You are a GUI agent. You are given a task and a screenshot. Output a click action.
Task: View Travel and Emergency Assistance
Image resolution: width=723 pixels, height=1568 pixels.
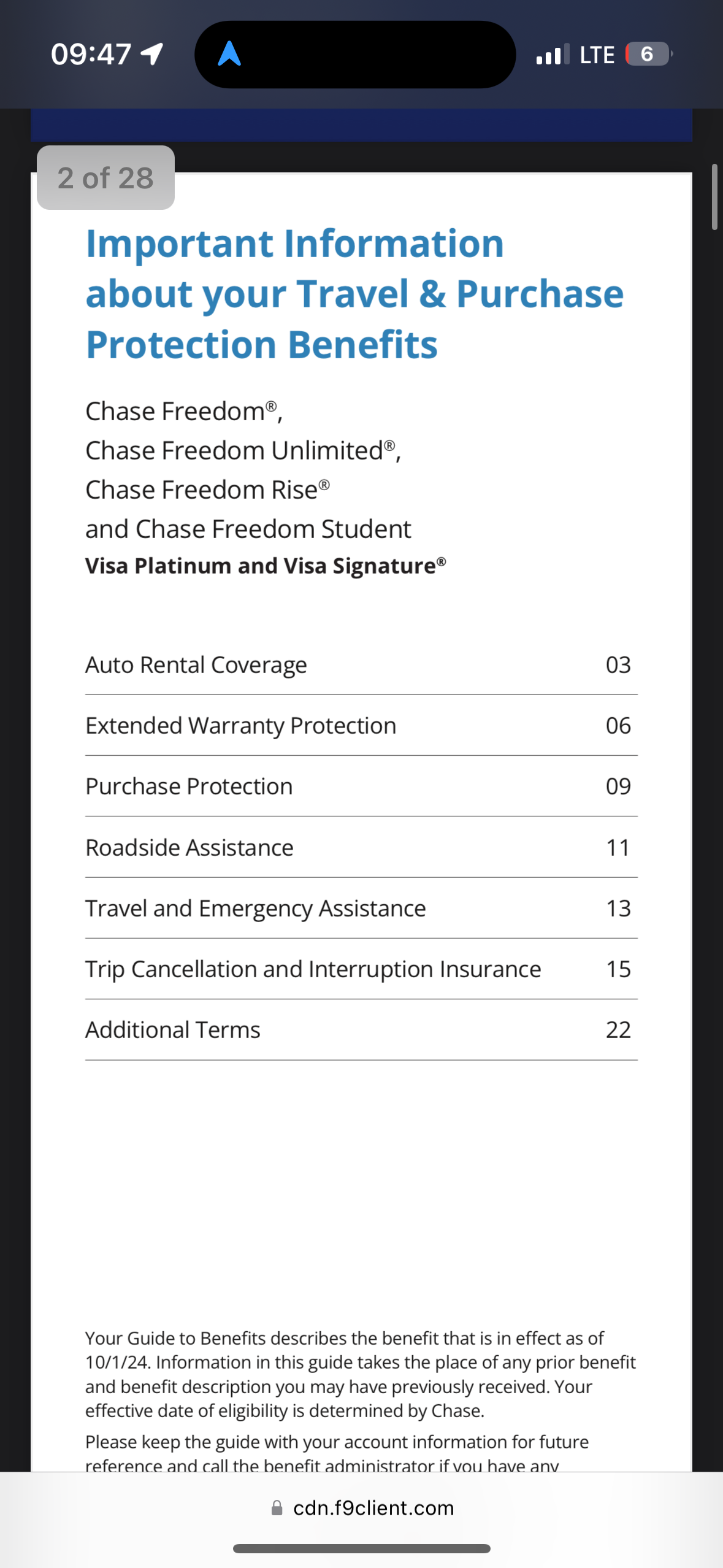click(255, 909)
